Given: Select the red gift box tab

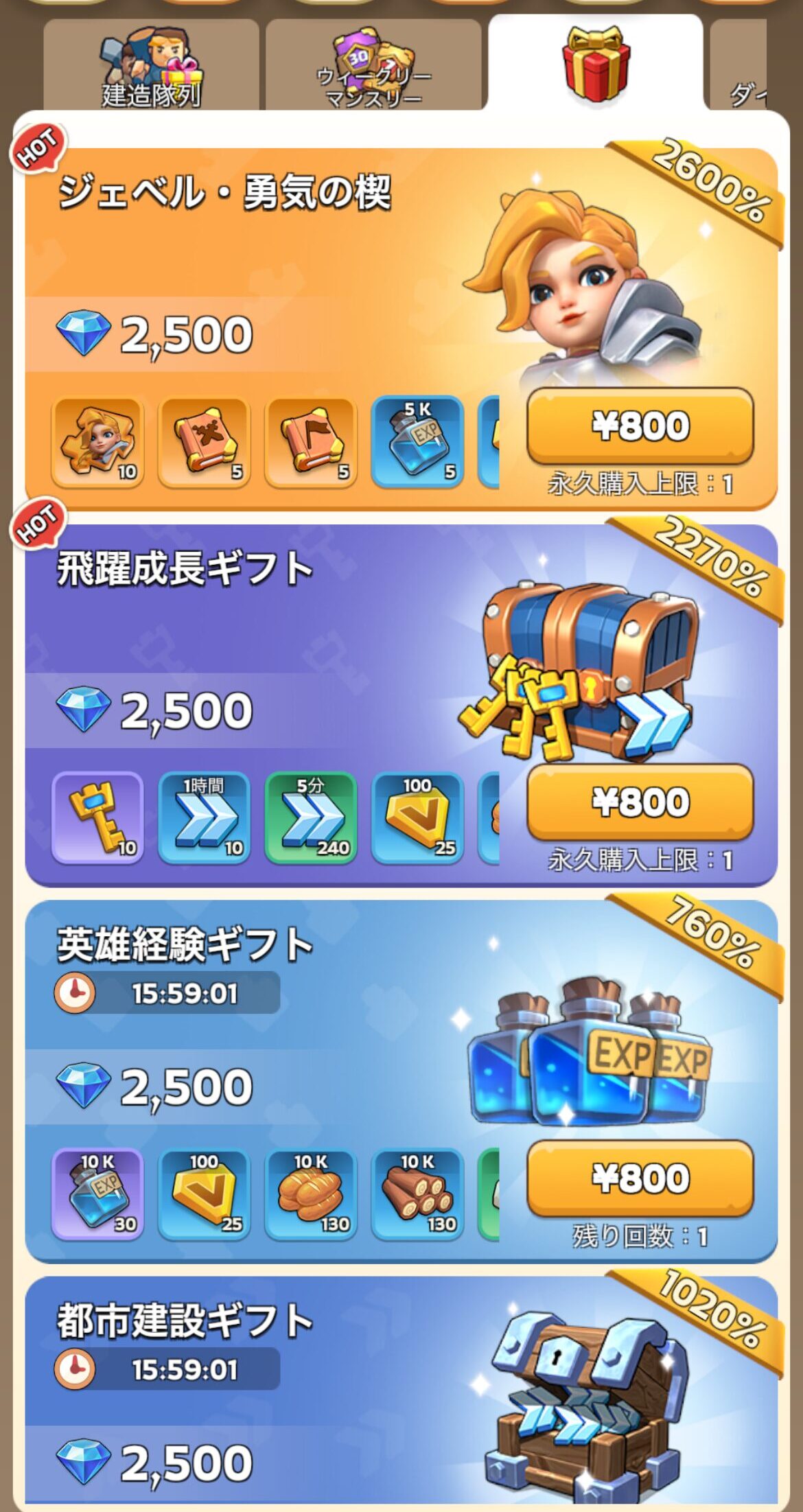Looking at the screenshot, I should (x=595, y=63).
